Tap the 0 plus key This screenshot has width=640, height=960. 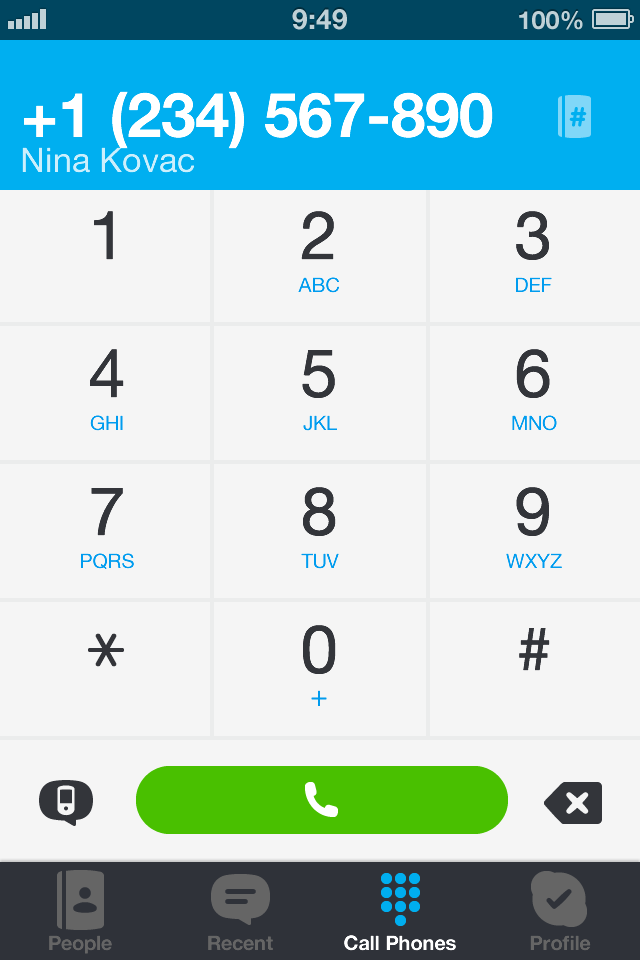tap(319, 668)
